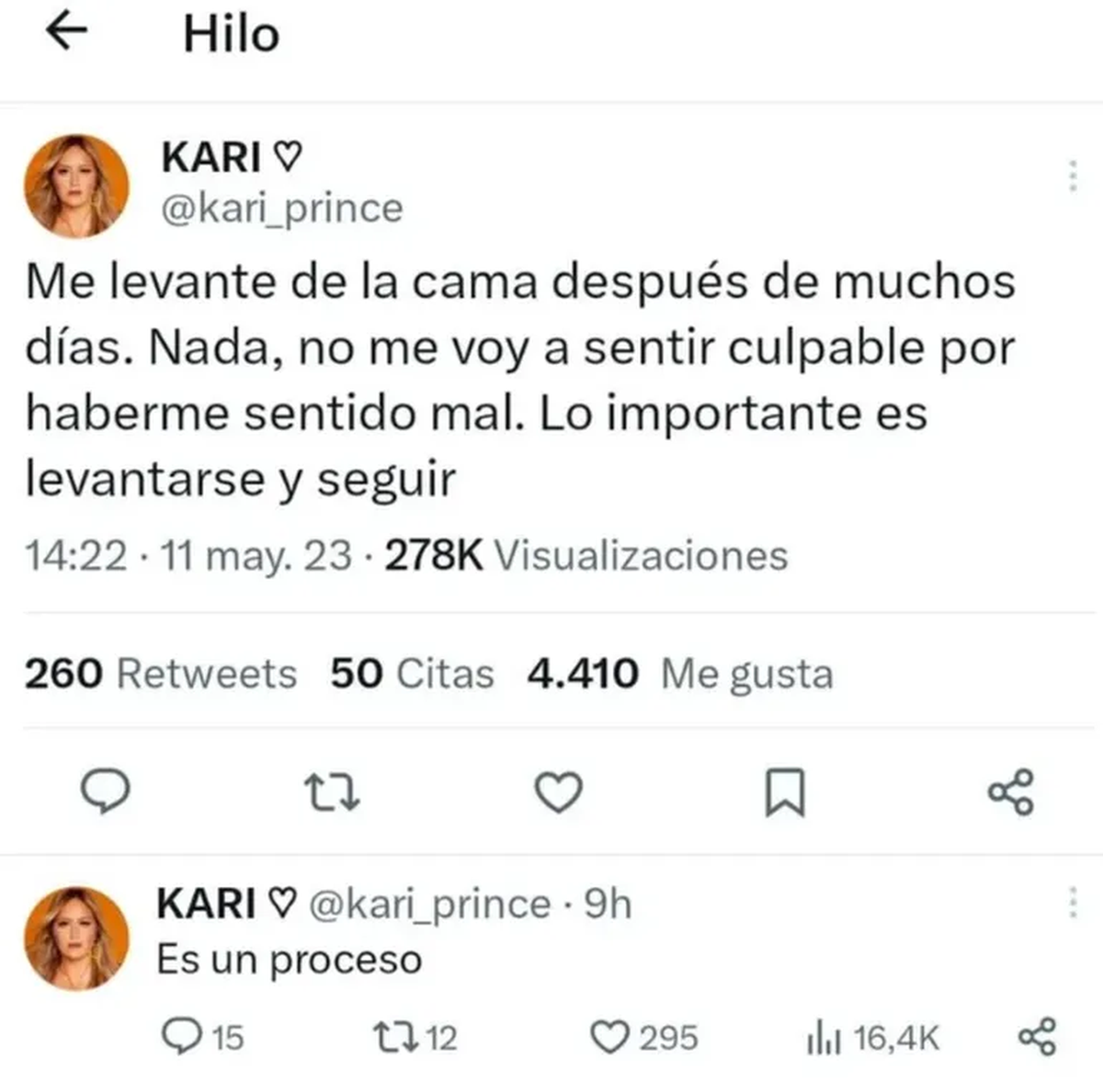This screenshot has width=1103, height=1092.
Task: Retweet the main tweet
Action: click(x=332, y=791)
